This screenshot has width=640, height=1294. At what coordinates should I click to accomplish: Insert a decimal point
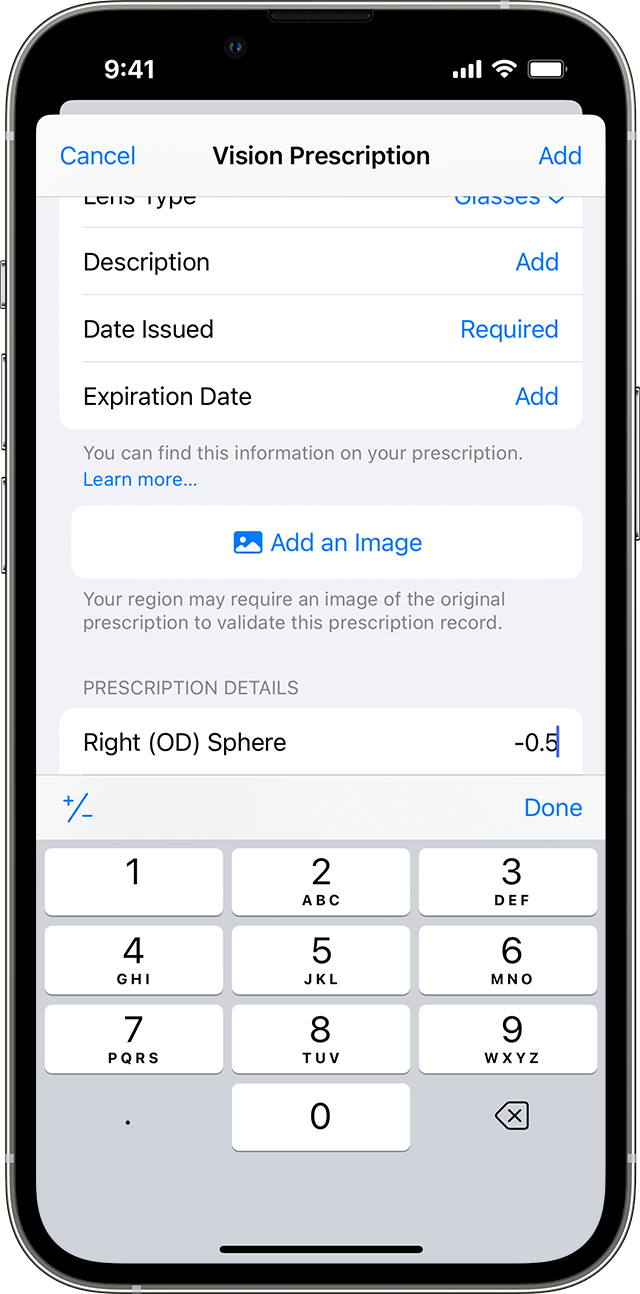tap(128, 1122)
